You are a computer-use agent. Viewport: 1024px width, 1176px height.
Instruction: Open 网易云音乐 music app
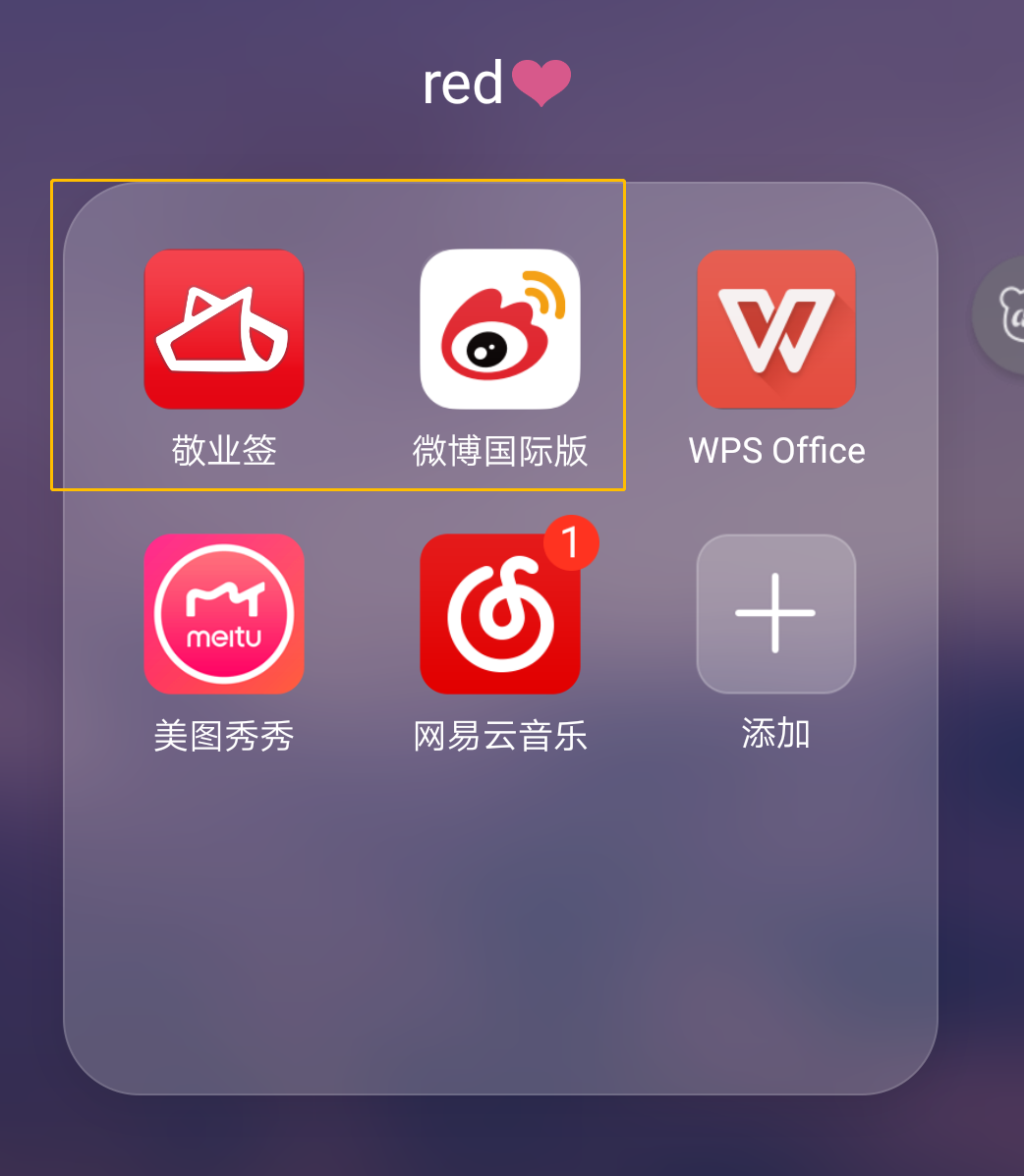pos(500,614)
